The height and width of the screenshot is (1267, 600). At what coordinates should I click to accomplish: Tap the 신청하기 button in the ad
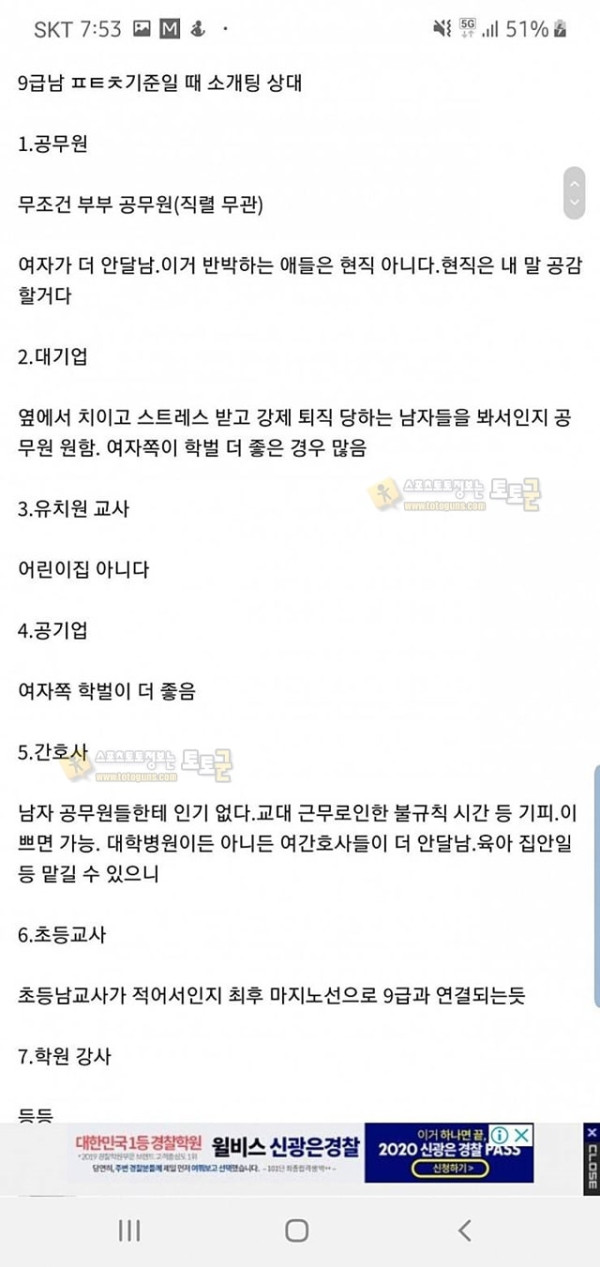(x=449, y=1168)
